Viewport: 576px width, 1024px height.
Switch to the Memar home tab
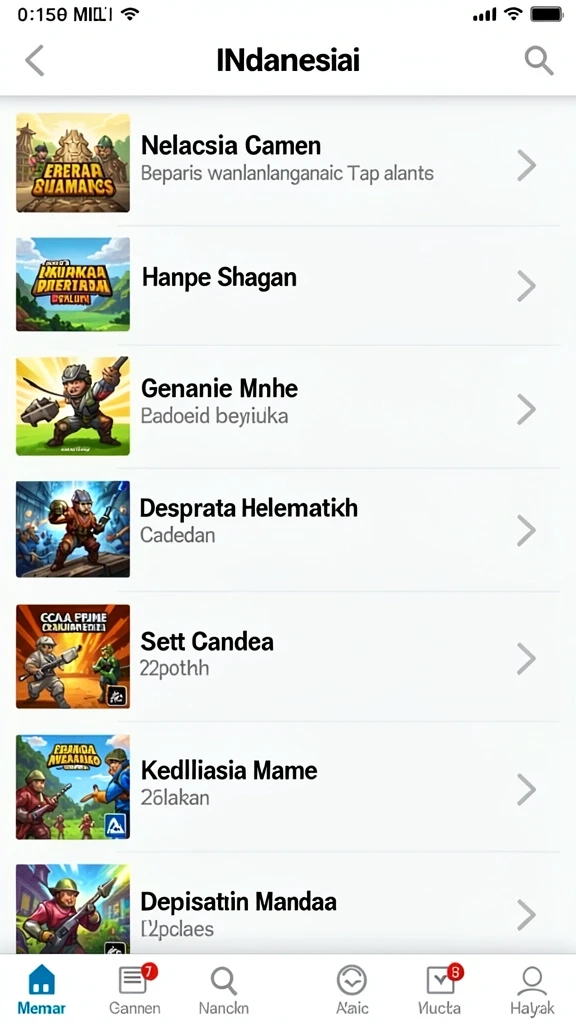[x=42, y=990]
